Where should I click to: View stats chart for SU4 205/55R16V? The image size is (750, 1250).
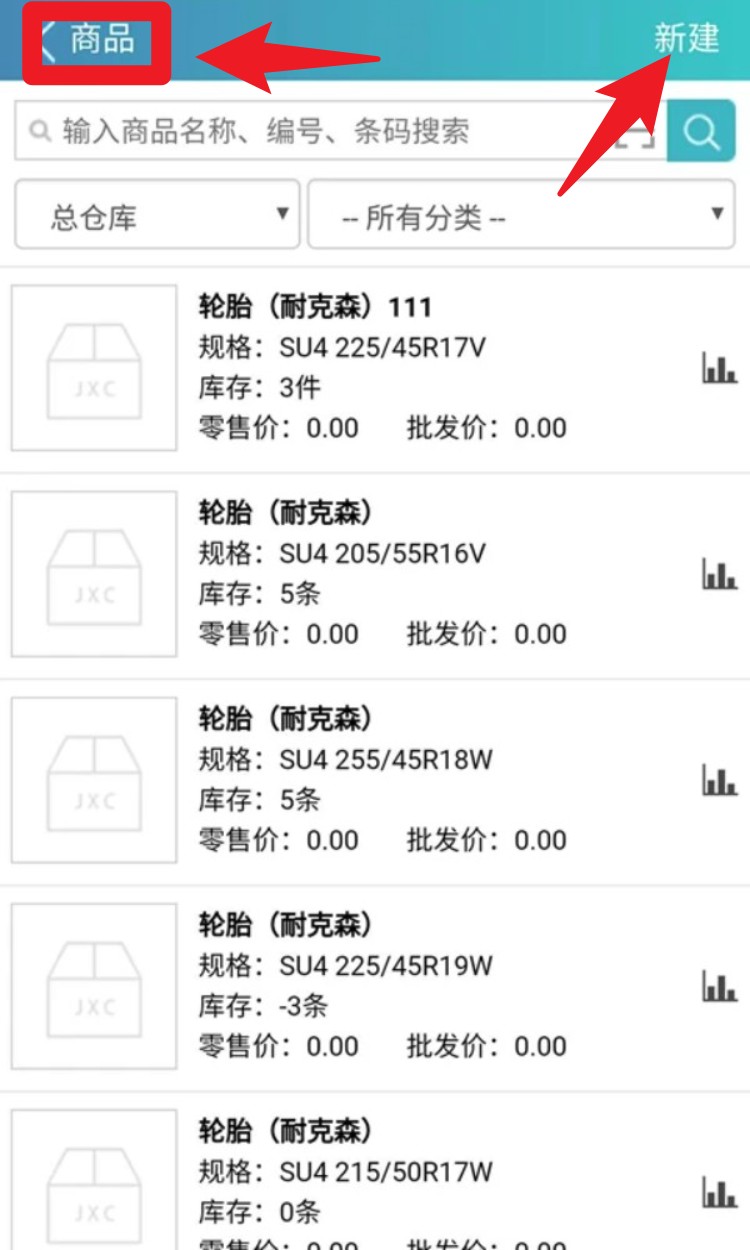tap(719, 574)
